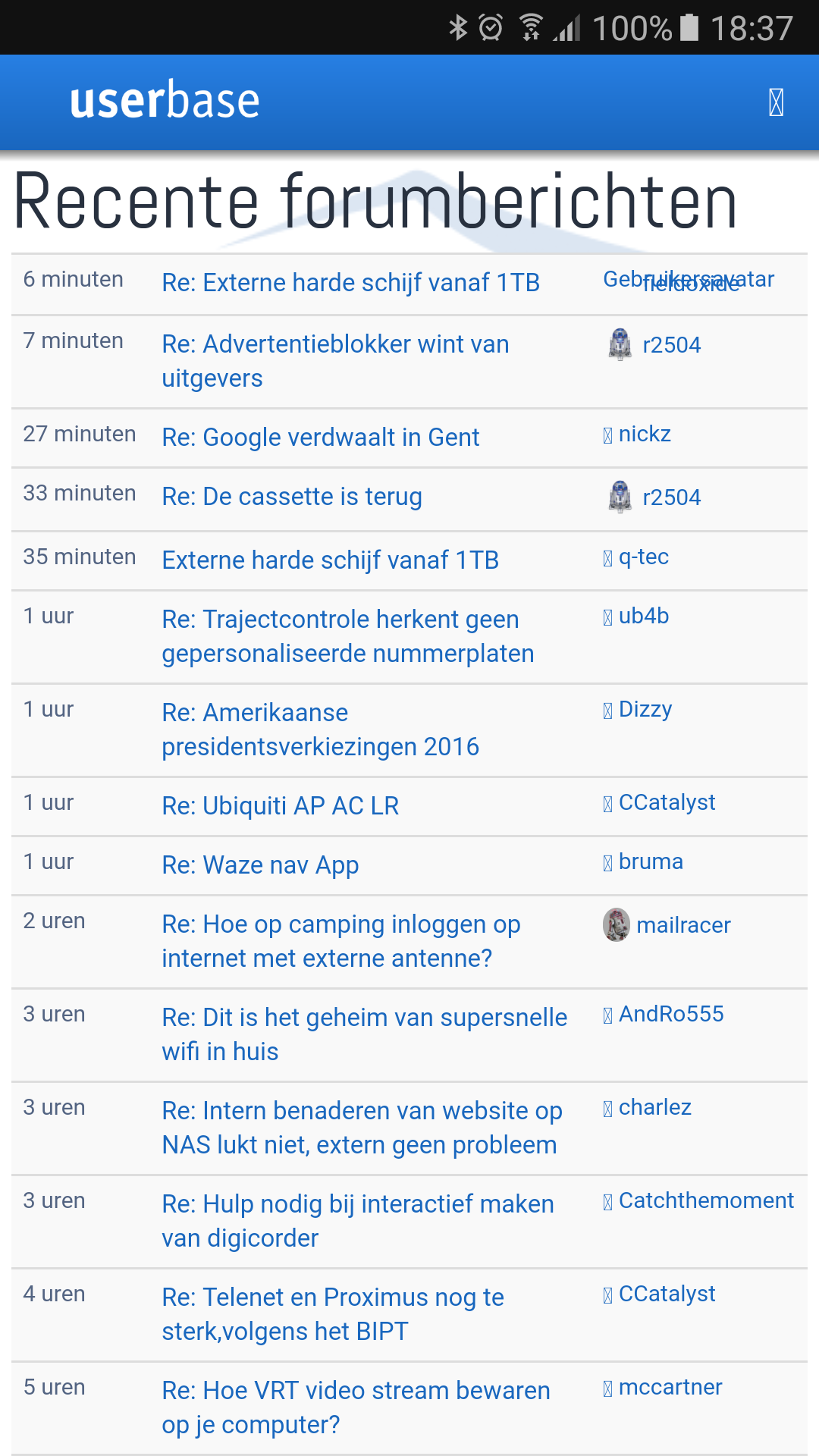
Task: Open mailracer's profile
Action: coord(682,925)
